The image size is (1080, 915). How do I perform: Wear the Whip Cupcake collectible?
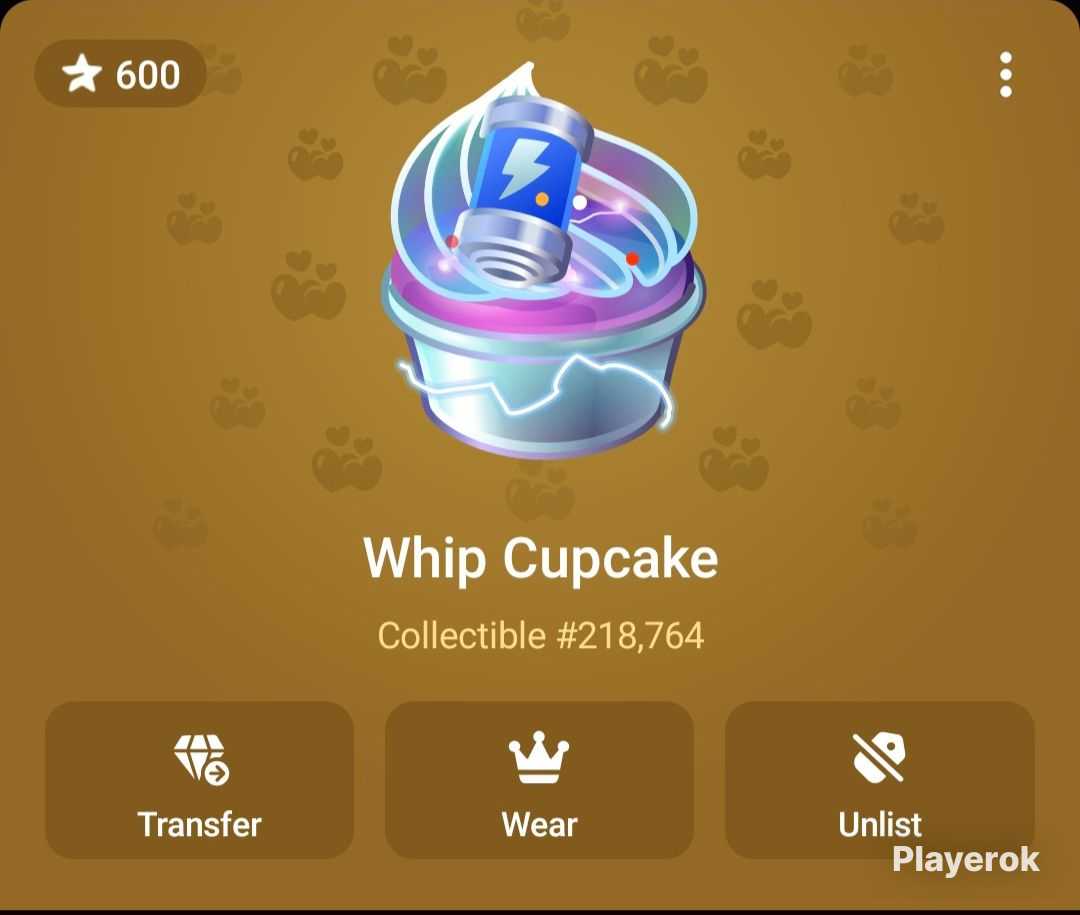(539, 780)
